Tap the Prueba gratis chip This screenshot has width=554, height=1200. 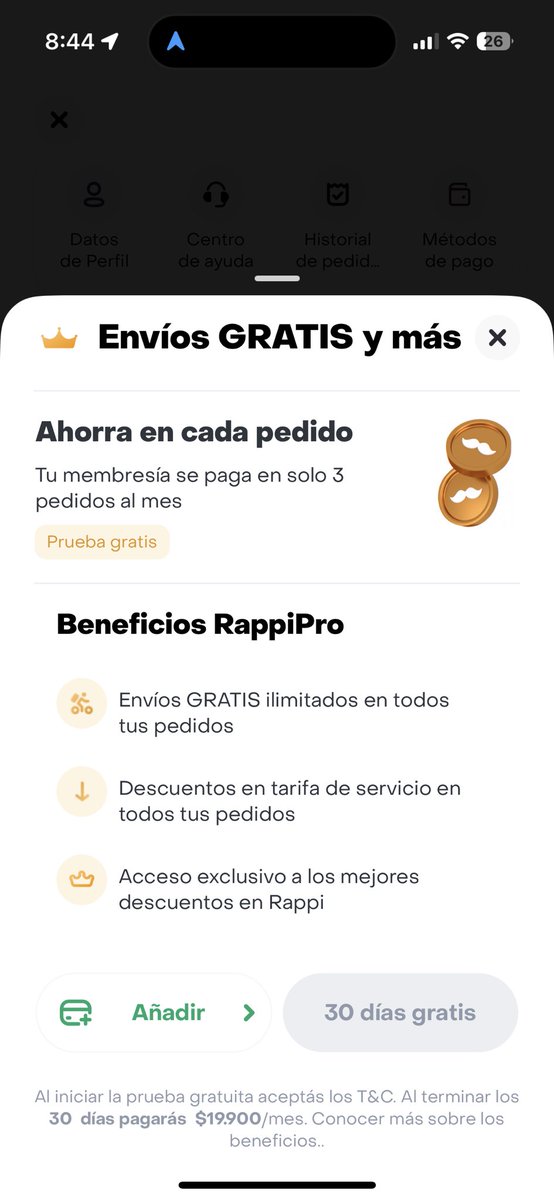103,542
